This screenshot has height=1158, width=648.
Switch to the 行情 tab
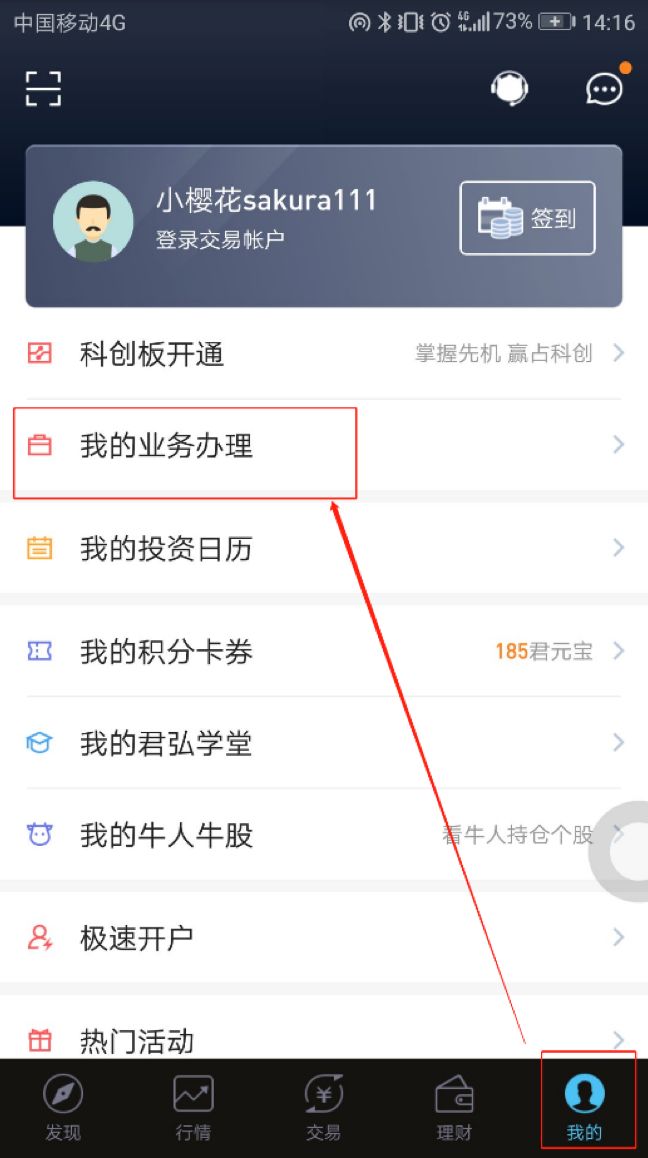point(193,1106)
